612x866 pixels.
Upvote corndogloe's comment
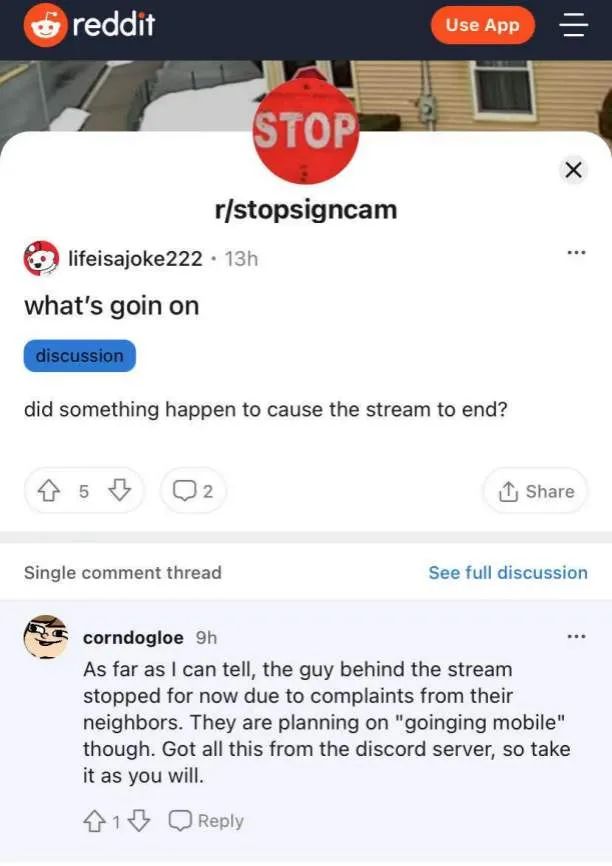pyautogui.click(x=95, y=821)
